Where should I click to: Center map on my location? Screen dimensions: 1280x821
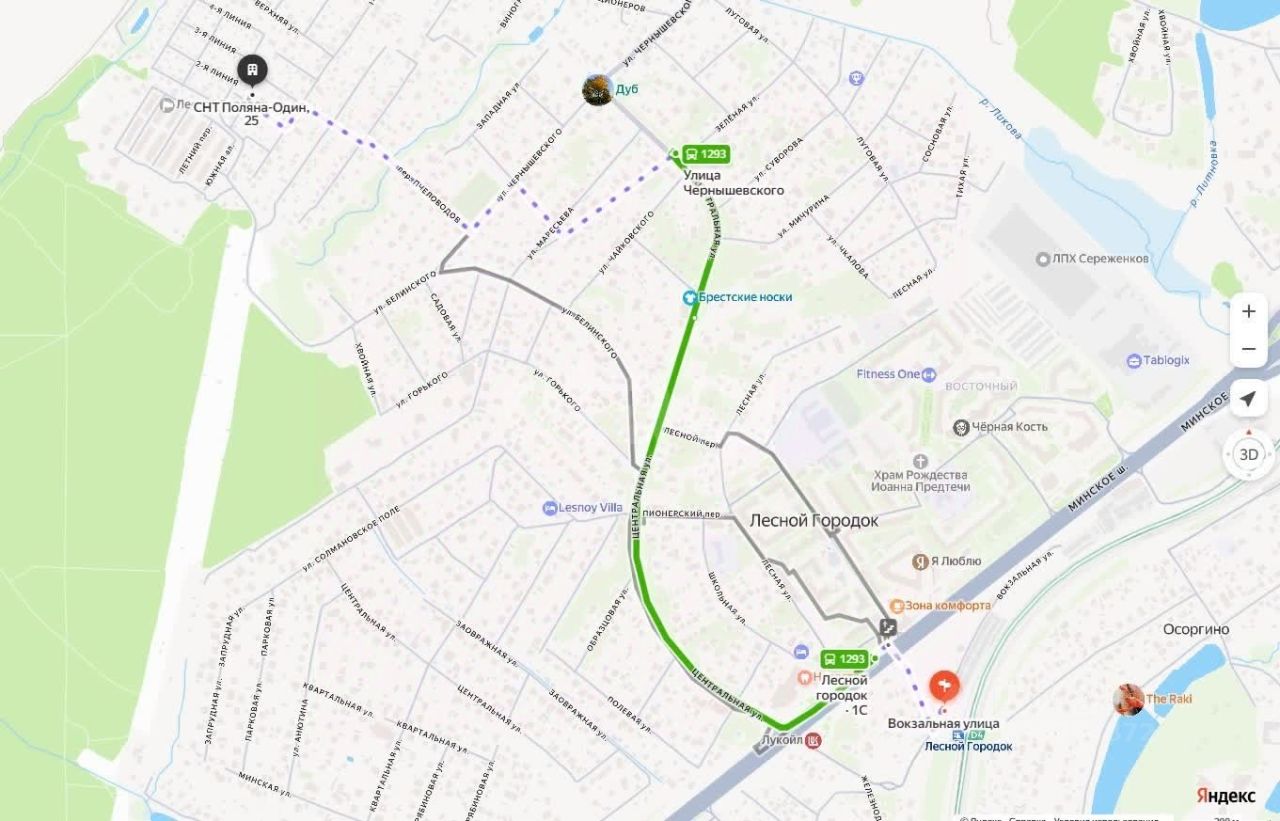(x=1248, y=399)
